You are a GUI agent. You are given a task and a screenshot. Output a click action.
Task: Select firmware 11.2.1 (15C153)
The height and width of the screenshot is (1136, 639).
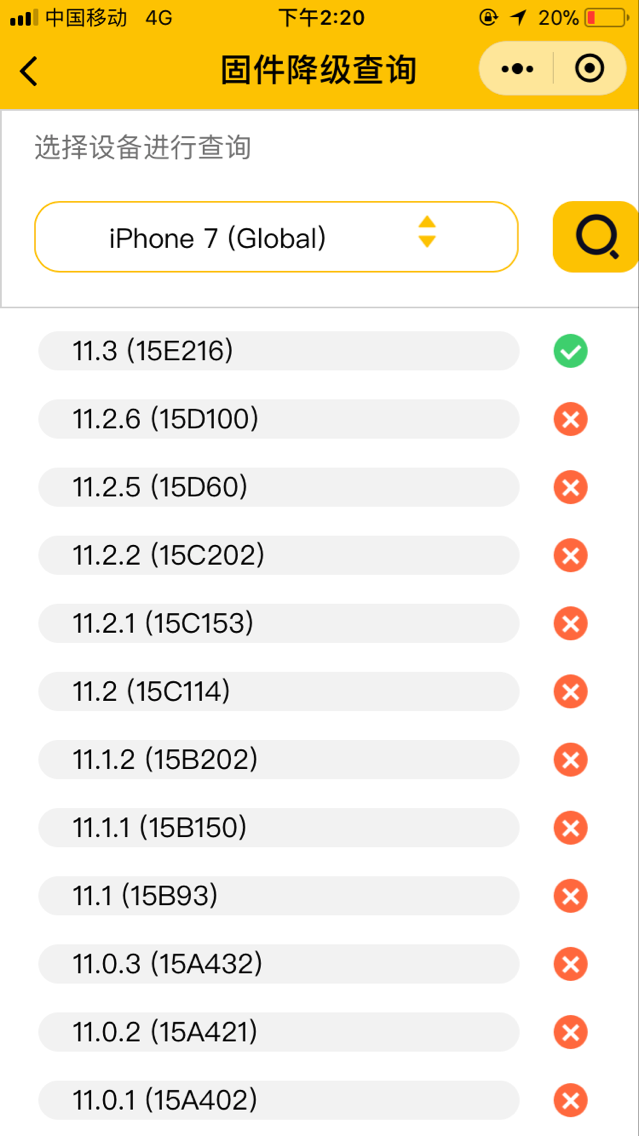[279, 623]
